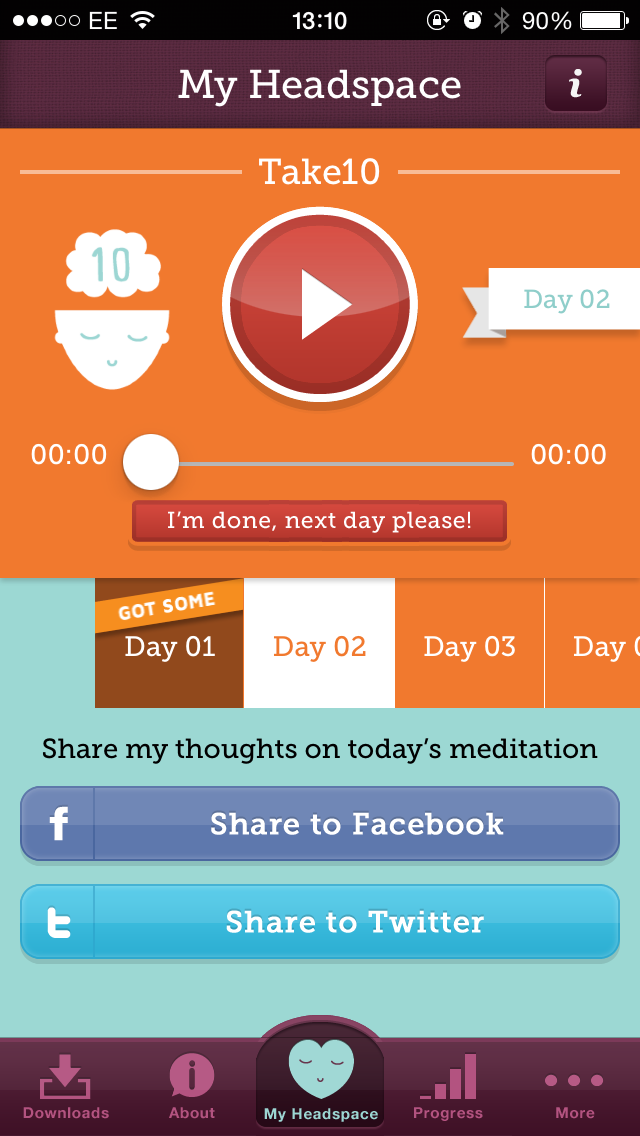Switch to the Downloads tab
This screenshot has height=1136, width=640.
click(66, 1087)
